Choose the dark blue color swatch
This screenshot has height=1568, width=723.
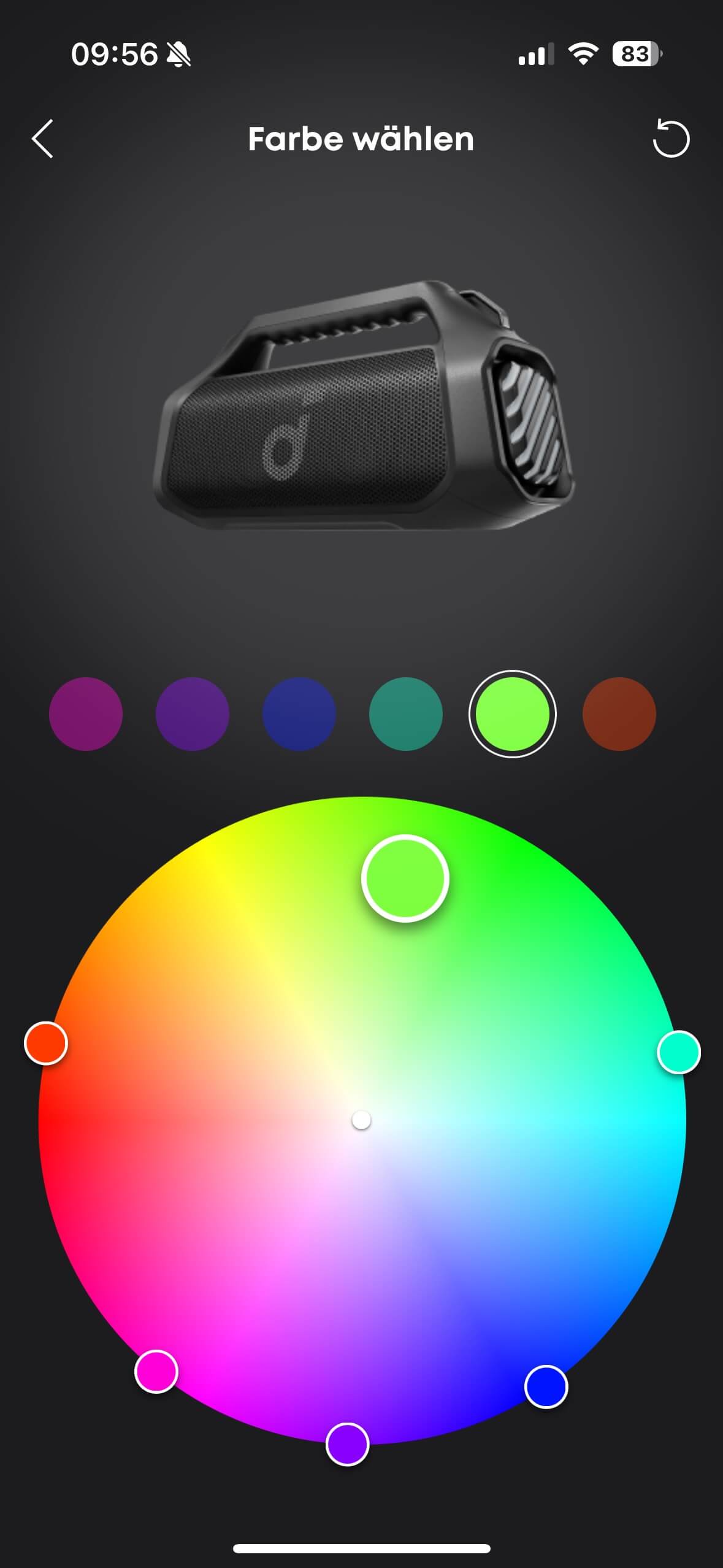pos(299,714)
